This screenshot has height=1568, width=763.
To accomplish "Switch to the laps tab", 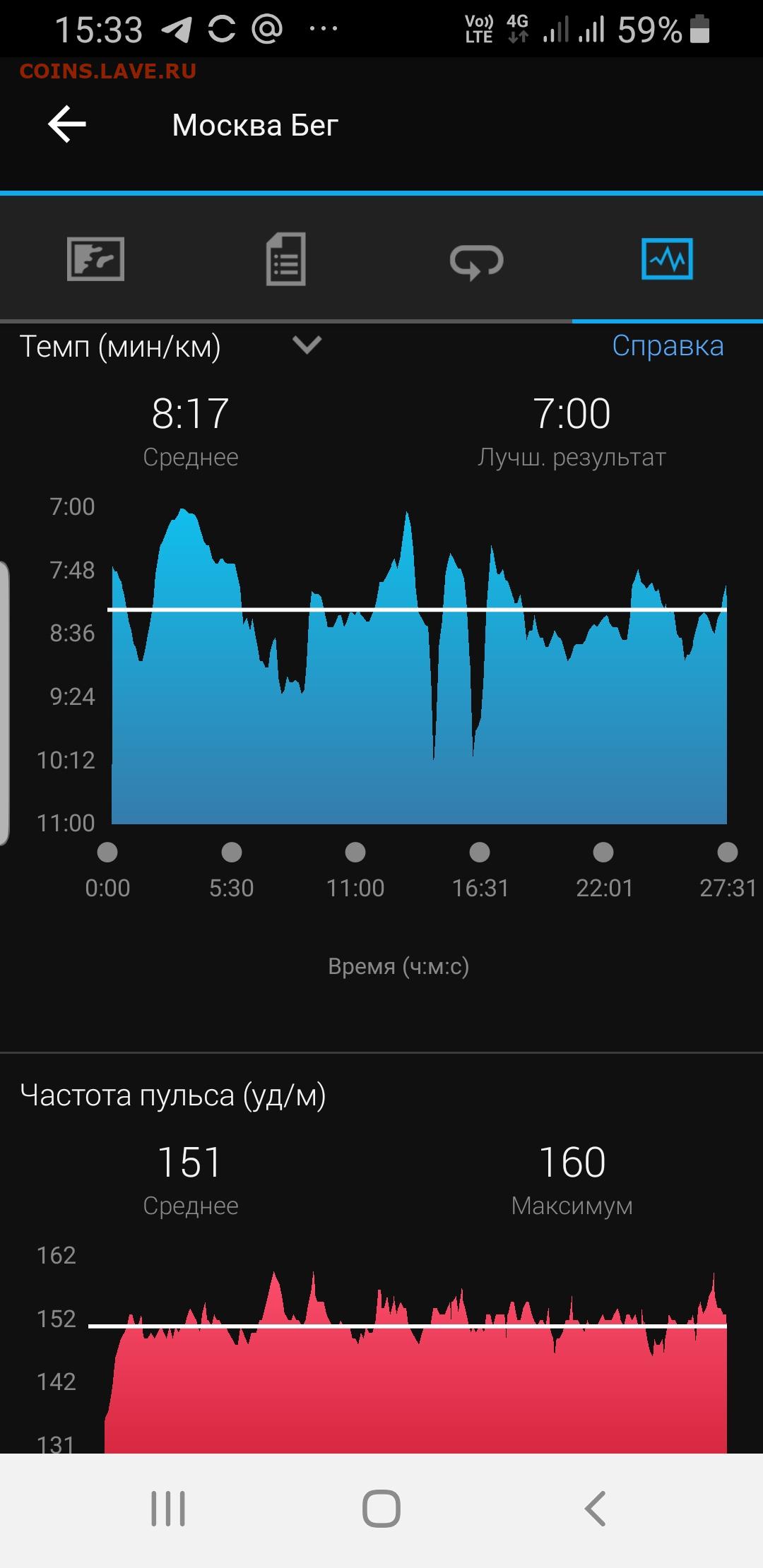I will pyautogui.click(x=476, y=261).
